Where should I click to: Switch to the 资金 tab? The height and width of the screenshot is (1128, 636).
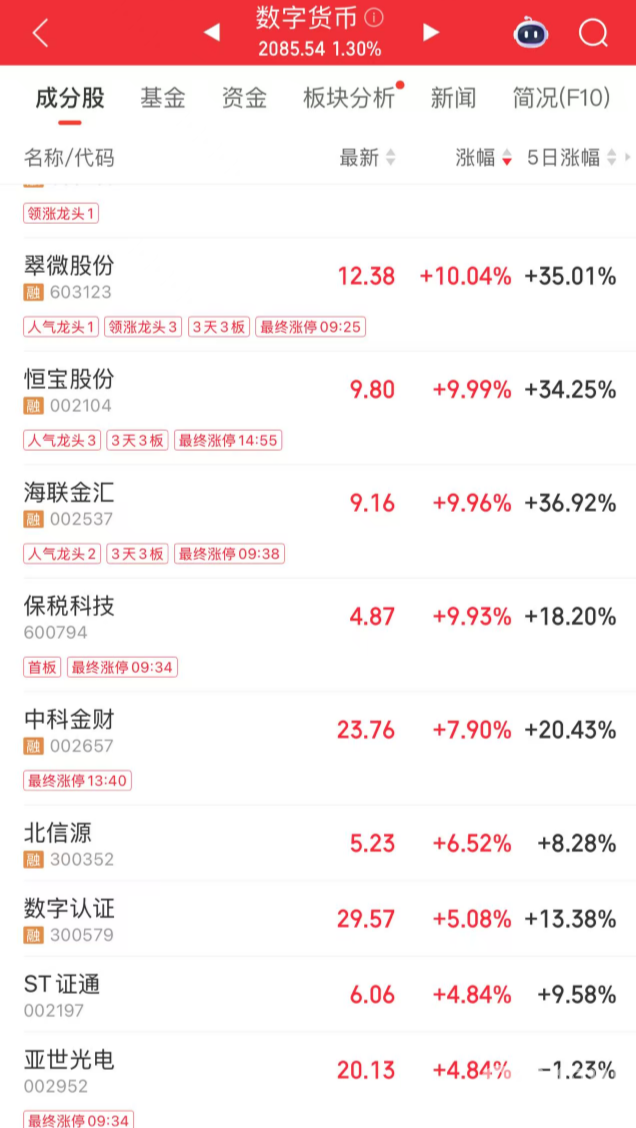[x=245, y=98]
